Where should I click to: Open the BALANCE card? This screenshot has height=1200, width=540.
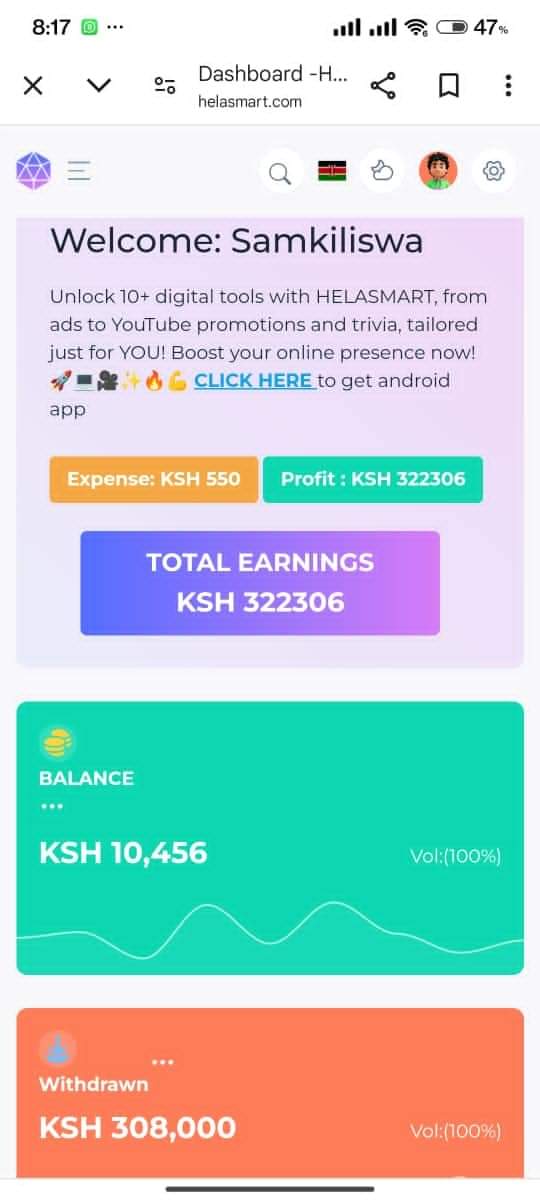point(270,838)
